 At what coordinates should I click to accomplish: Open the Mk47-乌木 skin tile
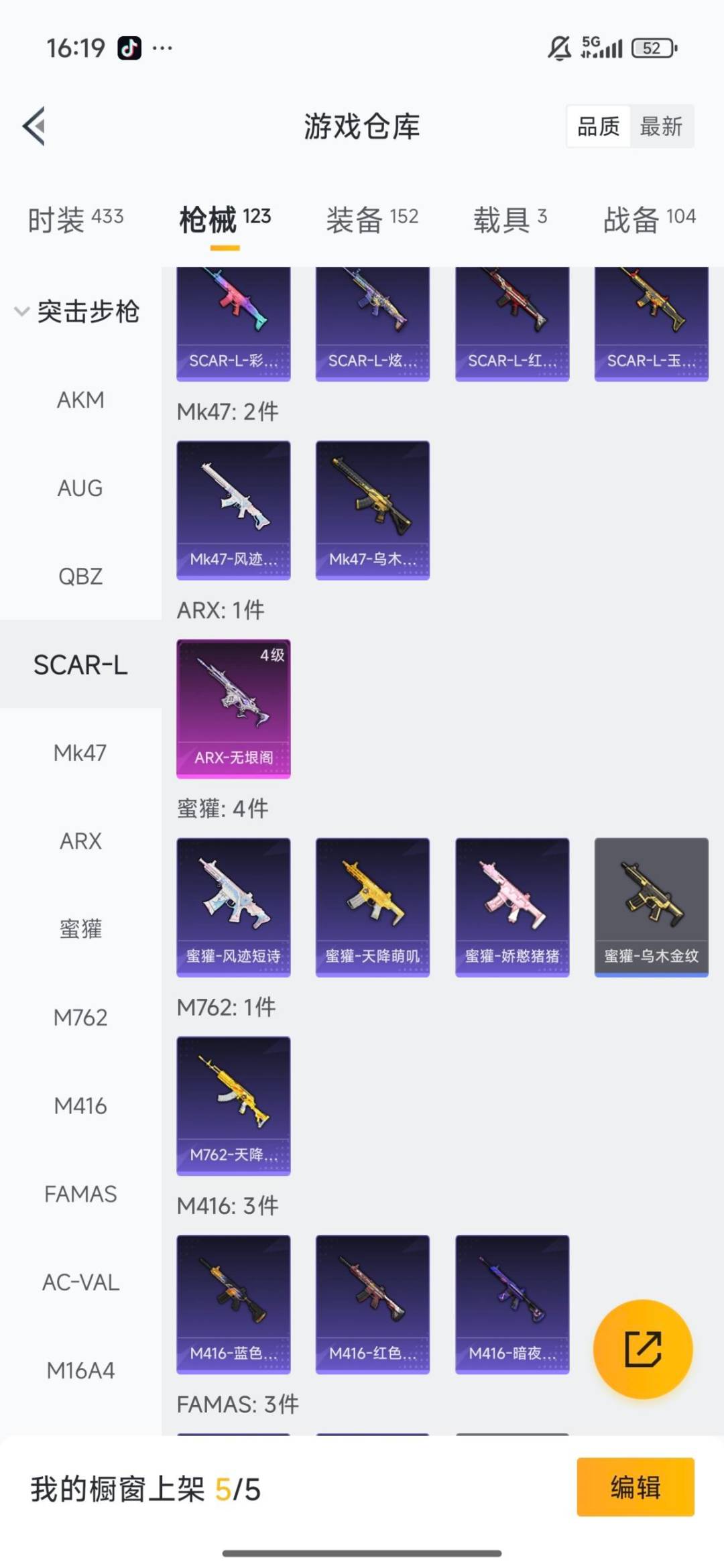372,510
